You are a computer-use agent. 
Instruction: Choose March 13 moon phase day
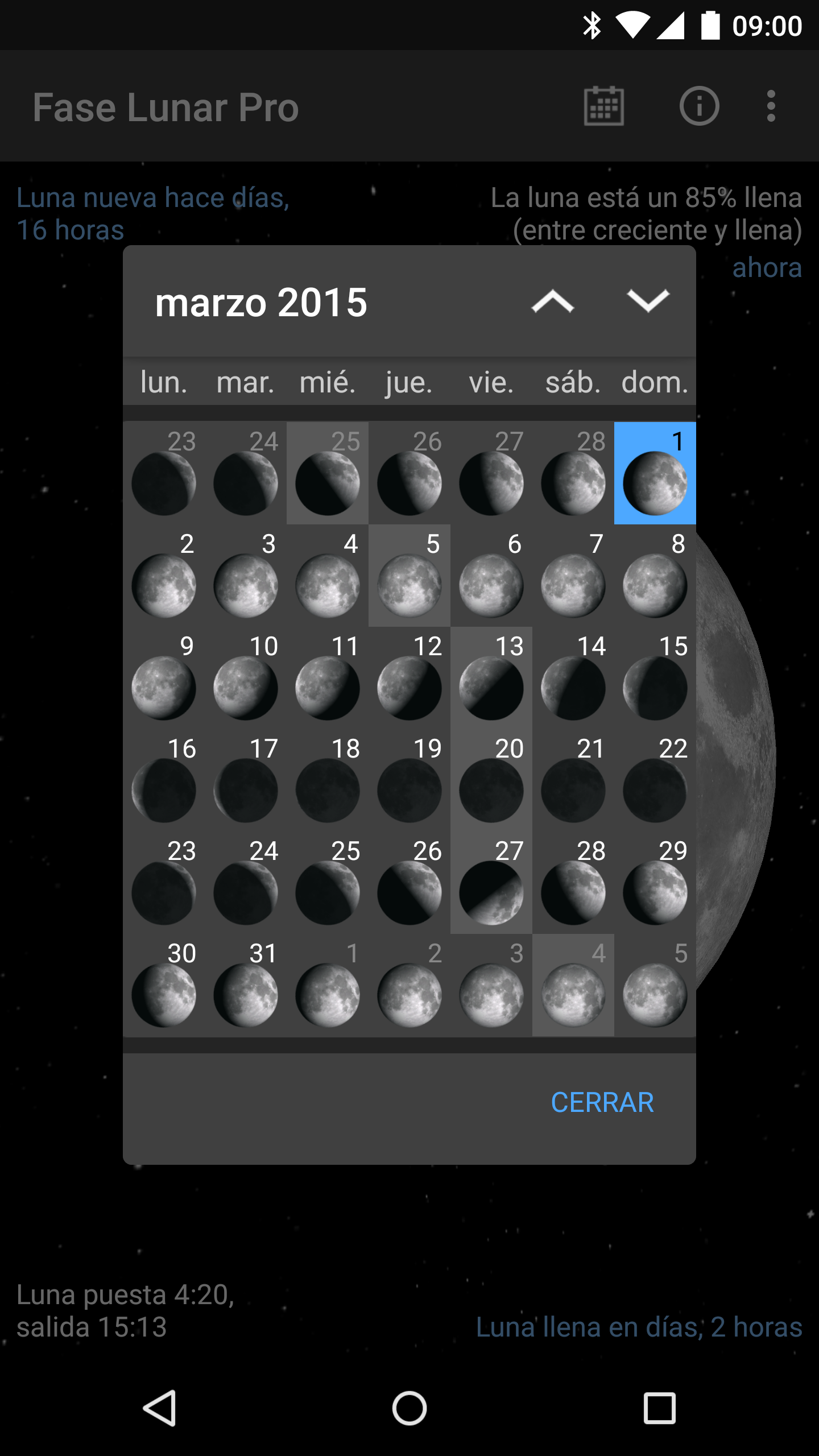tap(491, 678)
